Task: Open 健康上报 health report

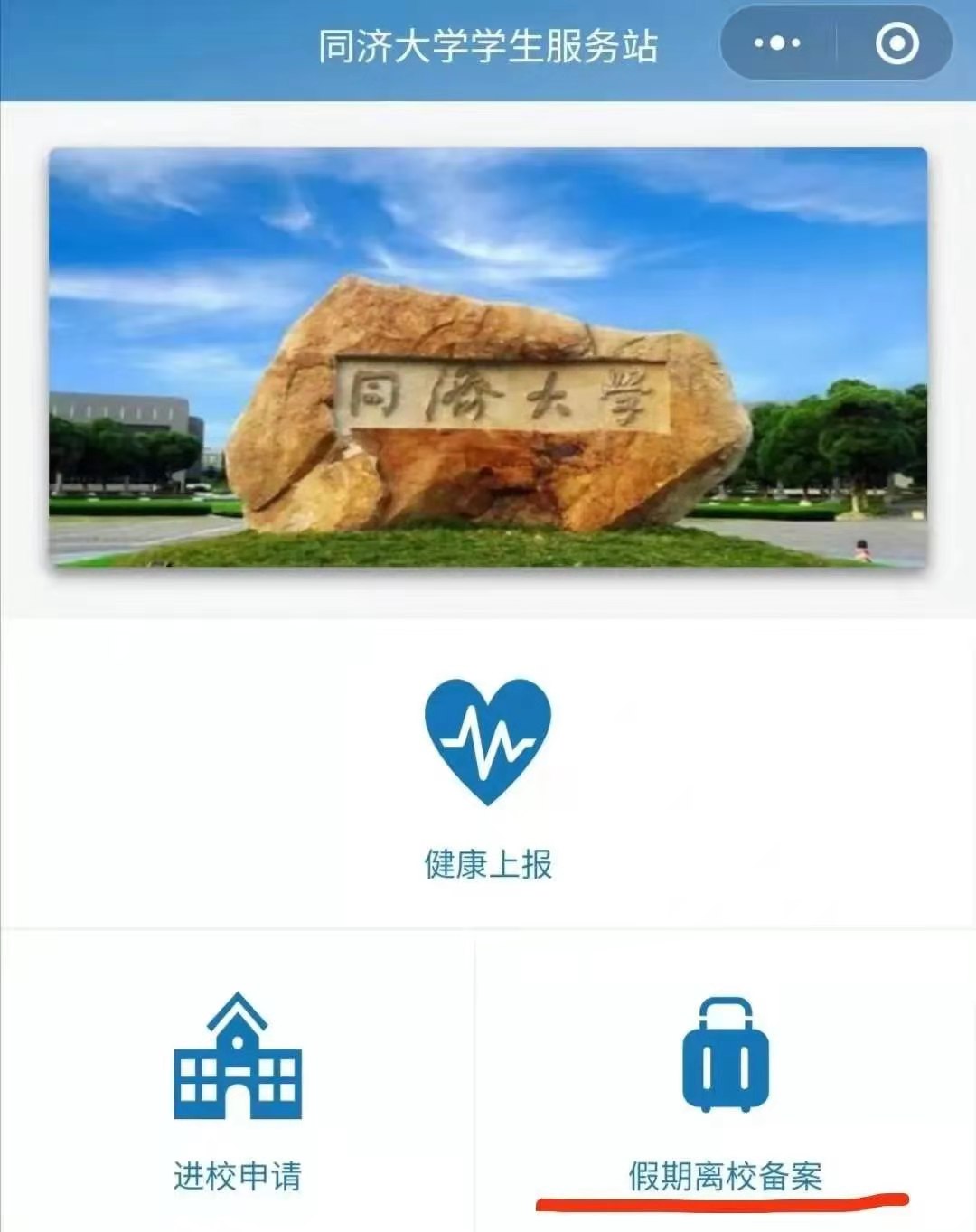Action: pyautogui.click(x=488, y=777)
